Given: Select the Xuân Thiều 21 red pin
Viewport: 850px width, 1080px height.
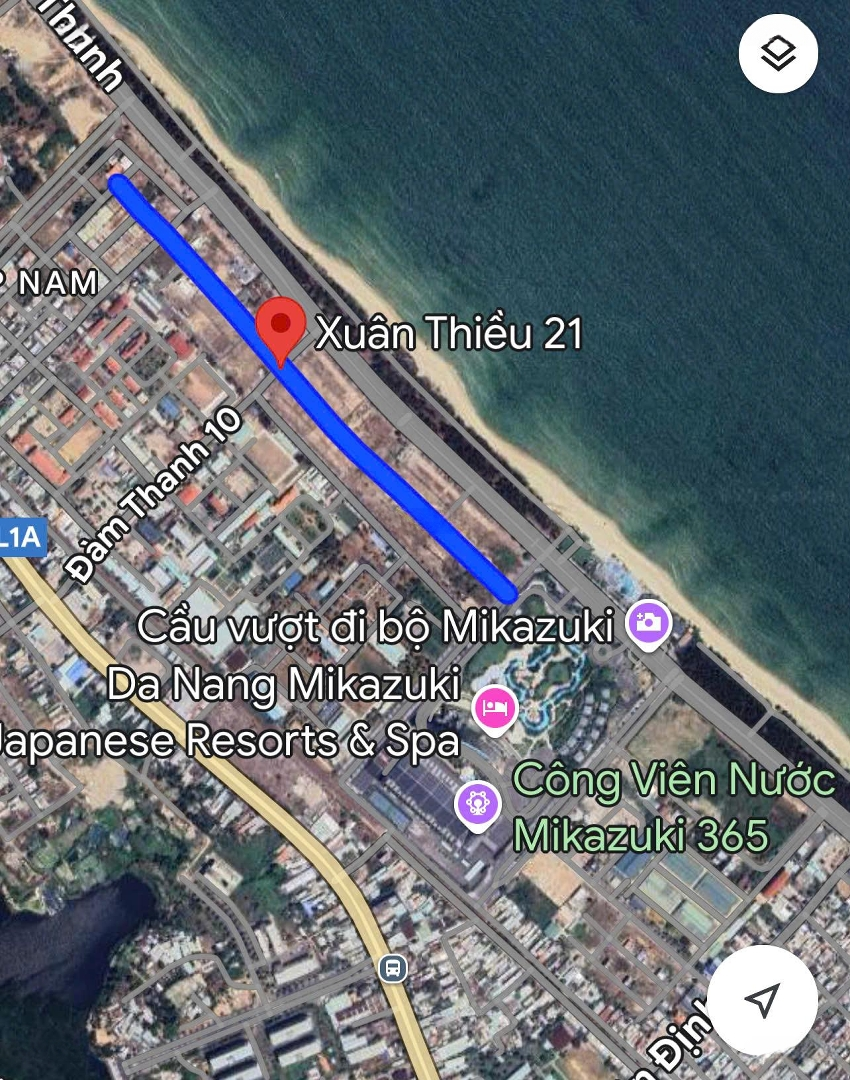Looking at the screenshot, I should pos(281,327).
